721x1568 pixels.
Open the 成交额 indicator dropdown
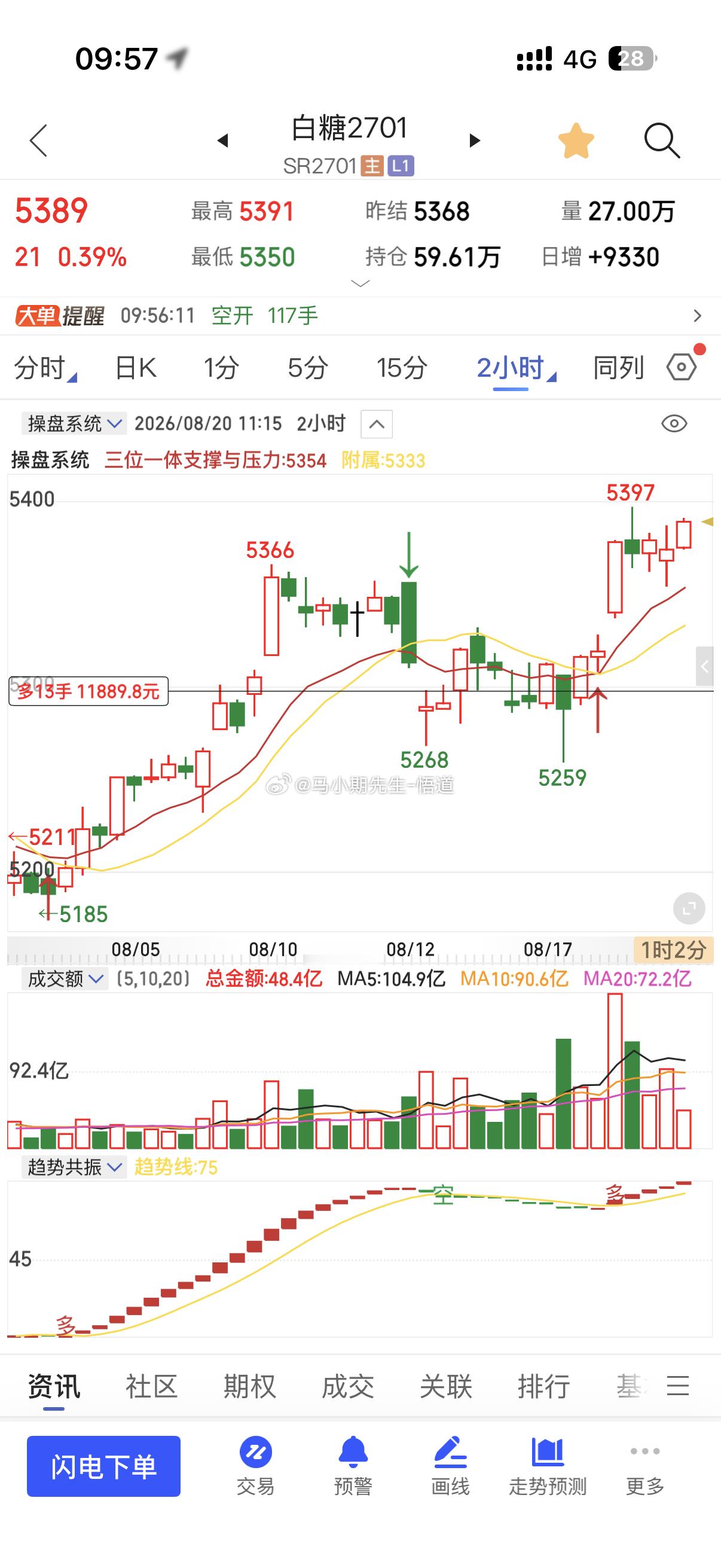tap(65, 979)
